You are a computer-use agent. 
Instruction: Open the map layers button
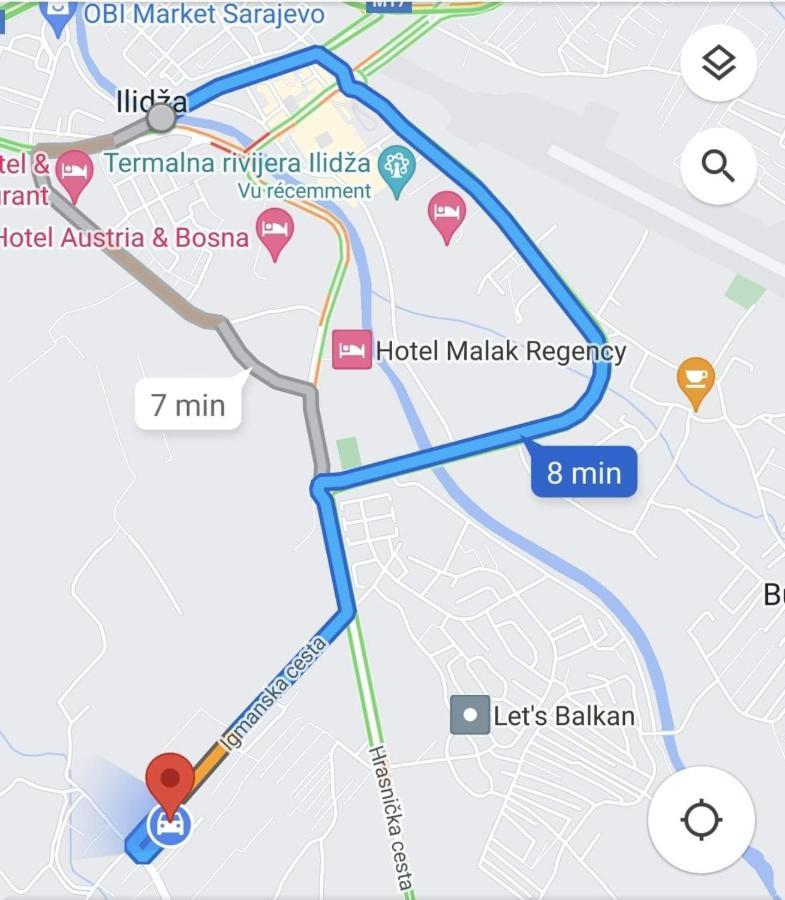tap(718, 63)
